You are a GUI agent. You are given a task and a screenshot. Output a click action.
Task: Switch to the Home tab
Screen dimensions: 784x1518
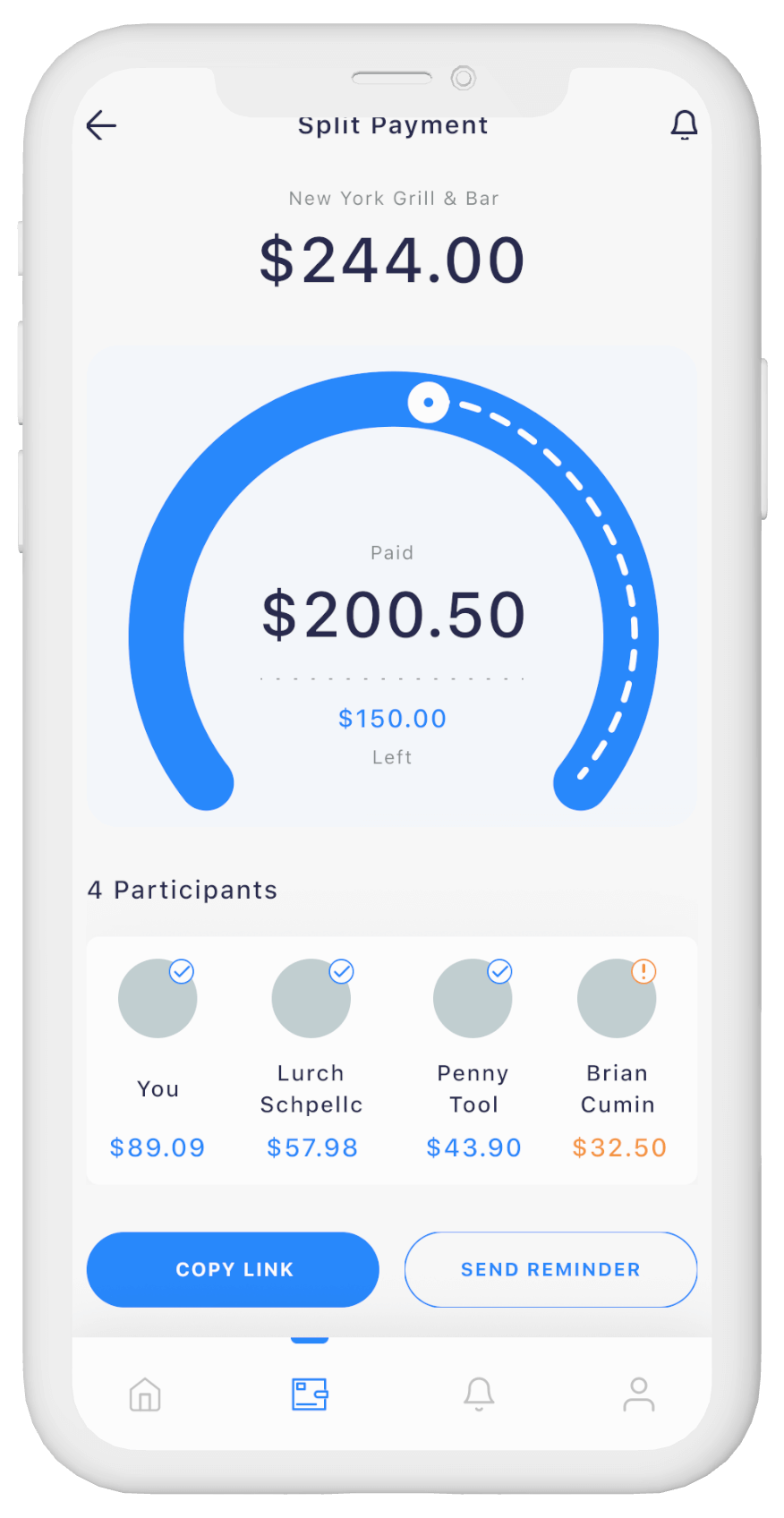(x=145, y=1394)
